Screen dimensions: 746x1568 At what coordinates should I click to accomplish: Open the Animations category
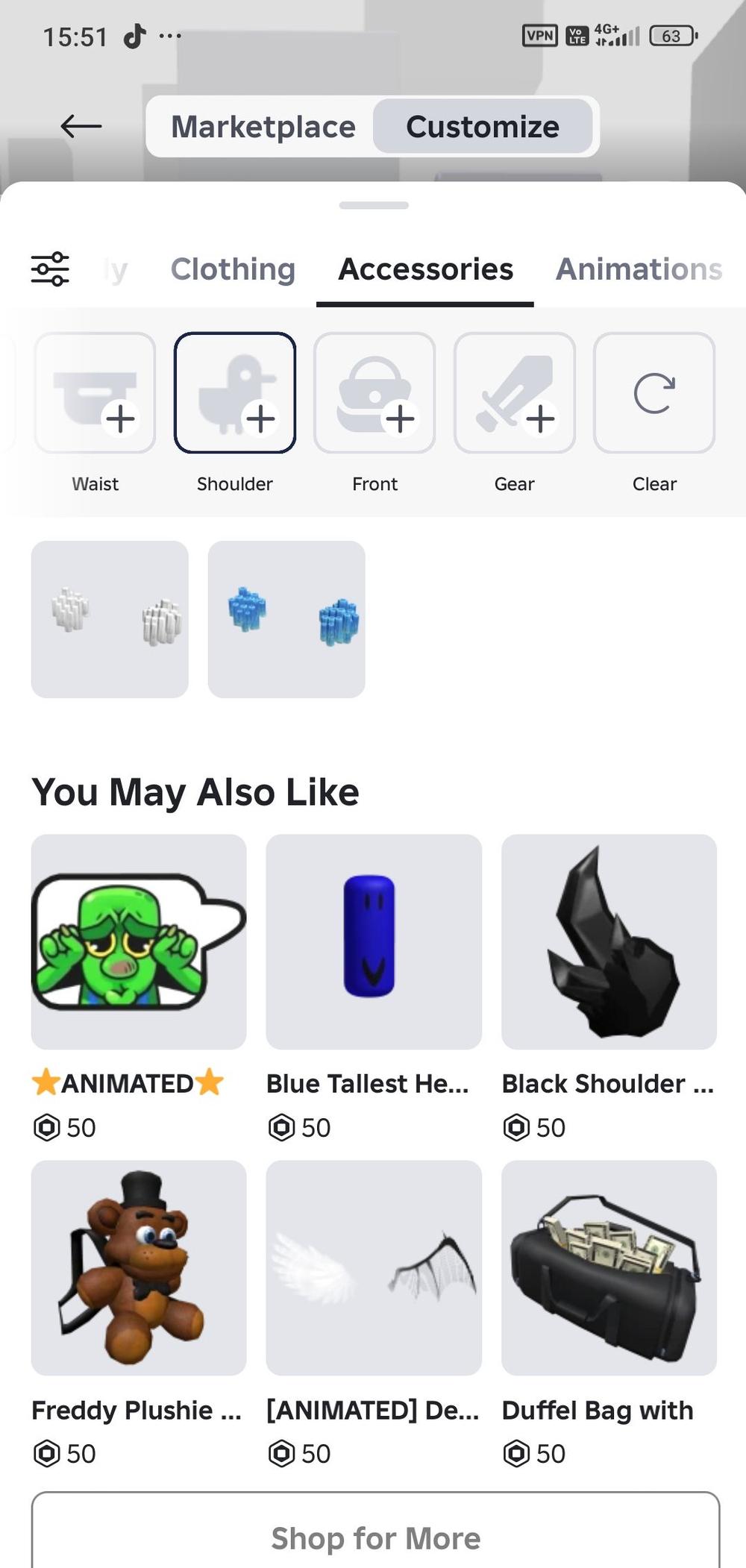[x=639, y=269]
